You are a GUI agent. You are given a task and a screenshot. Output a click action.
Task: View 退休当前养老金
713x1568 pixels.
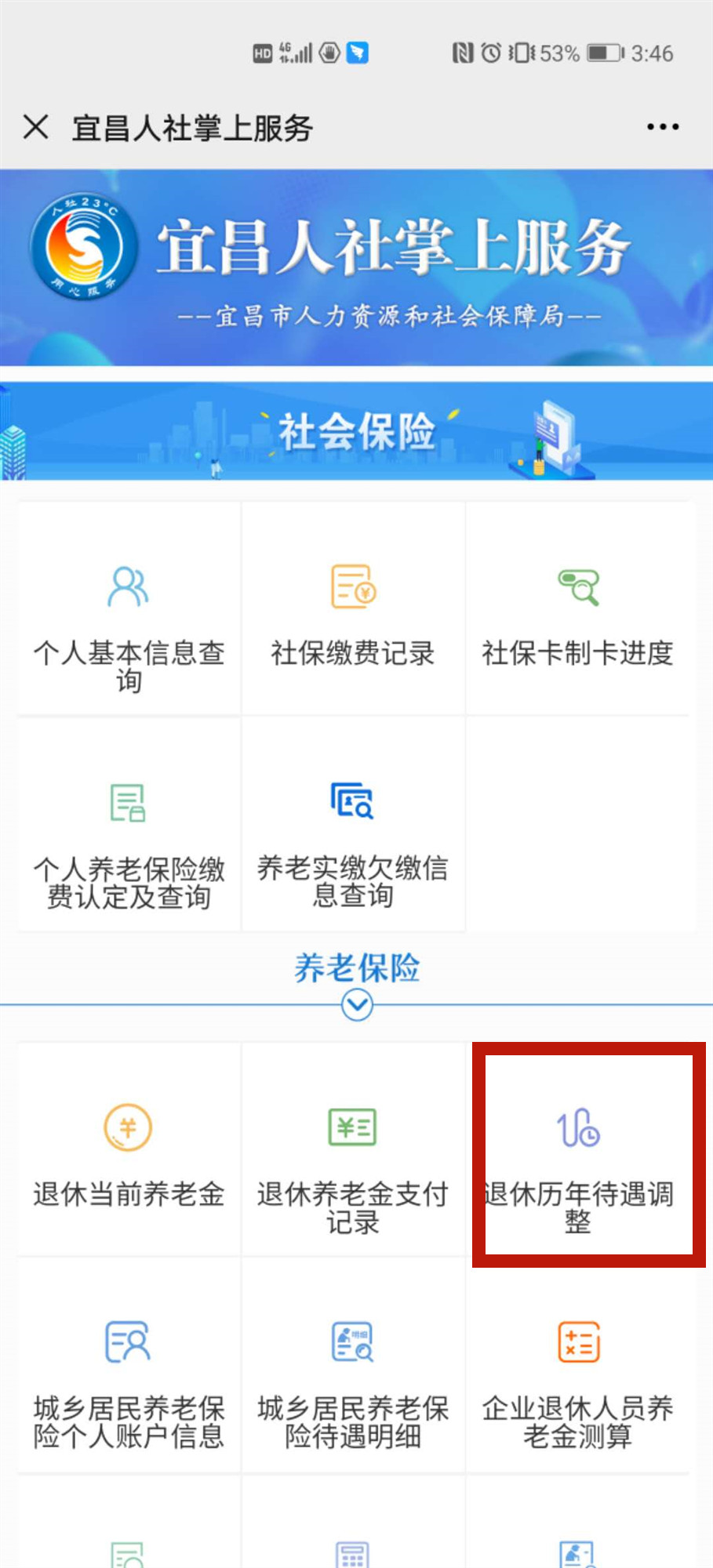[x=129, y=1156]
